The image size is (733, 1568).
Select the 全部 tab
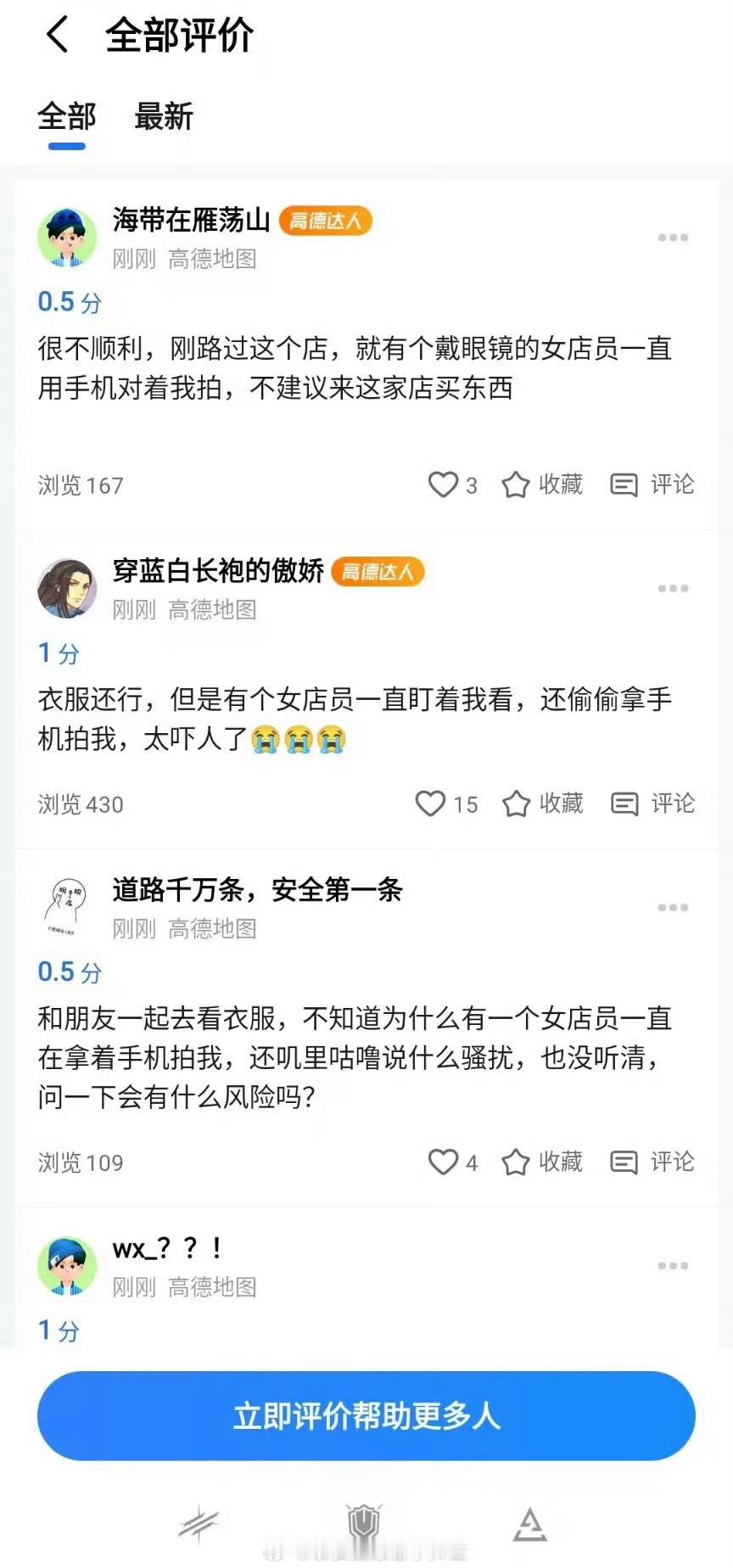pos(67,117)
